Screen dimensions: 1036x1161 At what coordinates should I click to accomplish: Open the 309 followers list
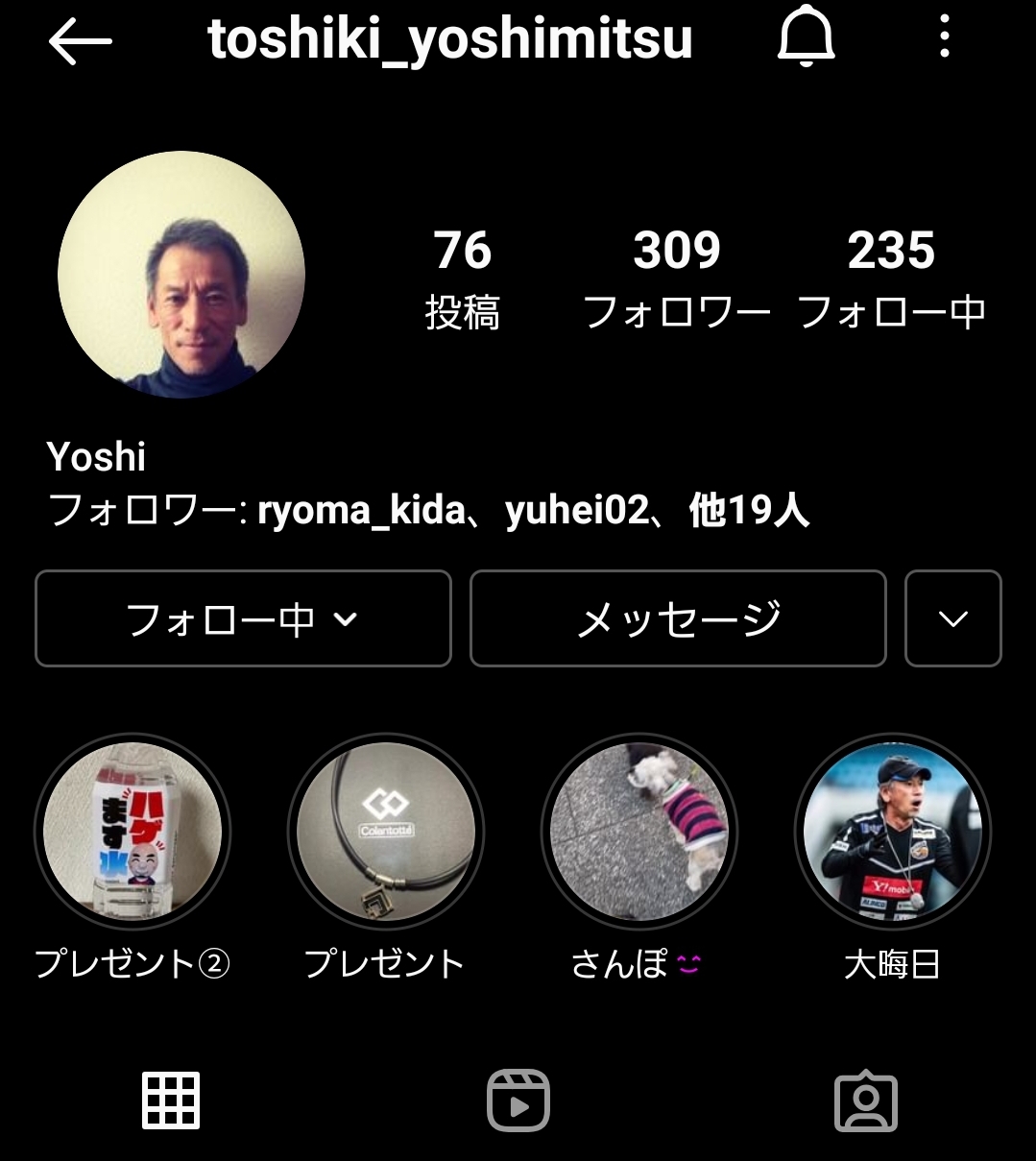(x=677, y=277)
